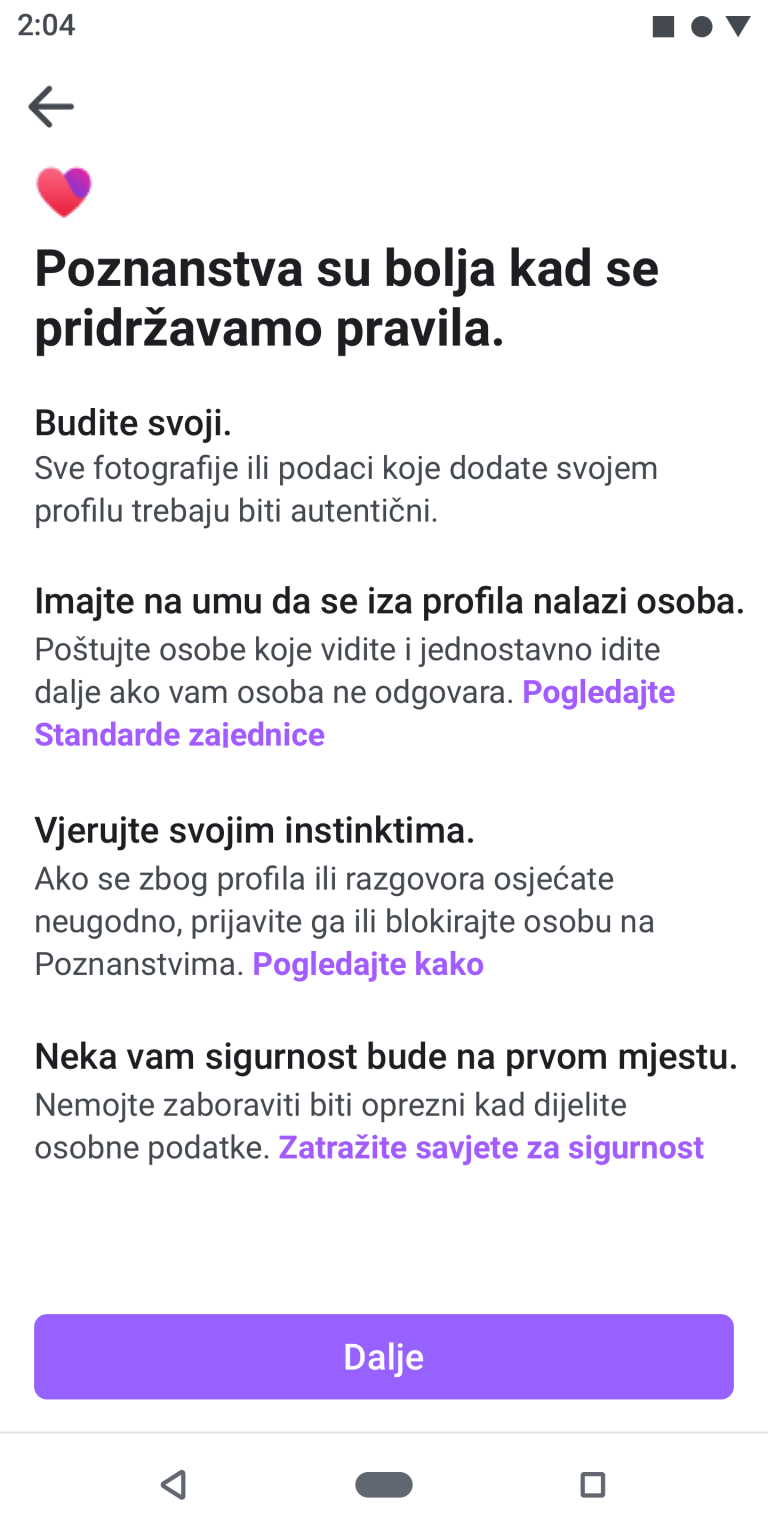The image size is (768, 1536).
Task: Open Zatražite savjete za sigurnost link
Action: click(x=491, y=1147)
